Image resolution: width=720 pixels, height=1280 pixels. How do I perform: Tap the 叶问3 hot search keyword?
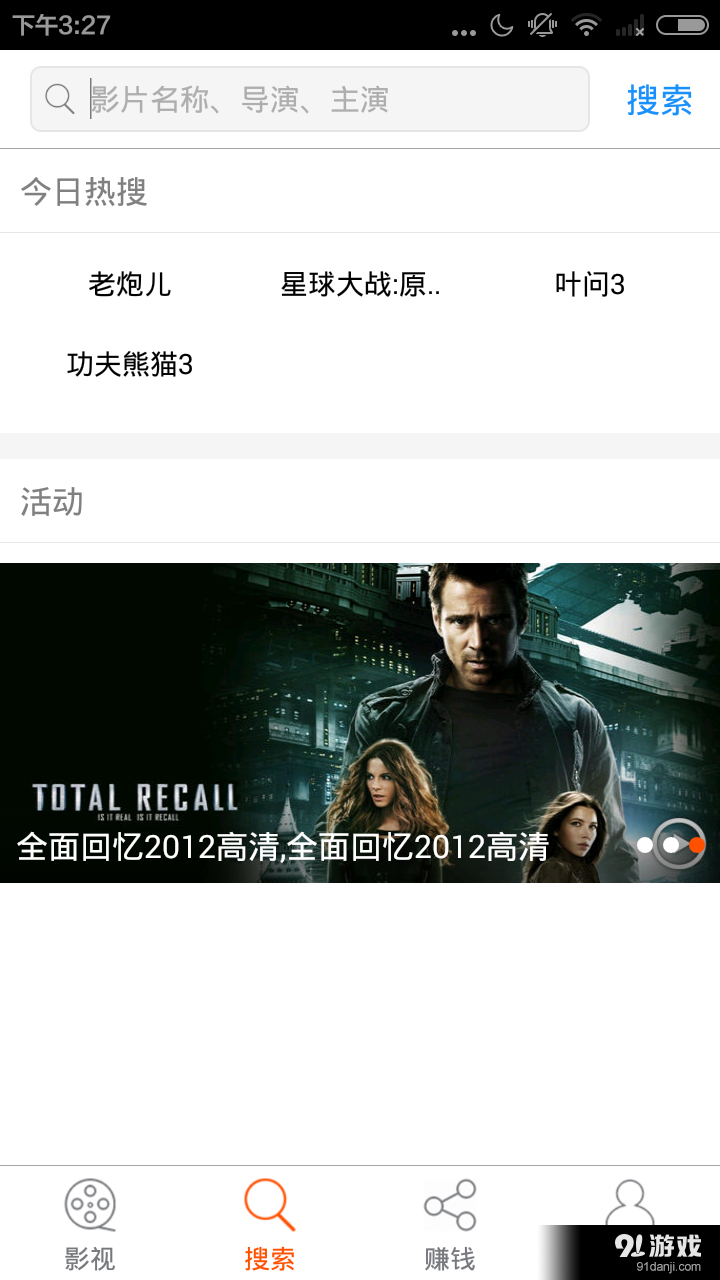590,285
